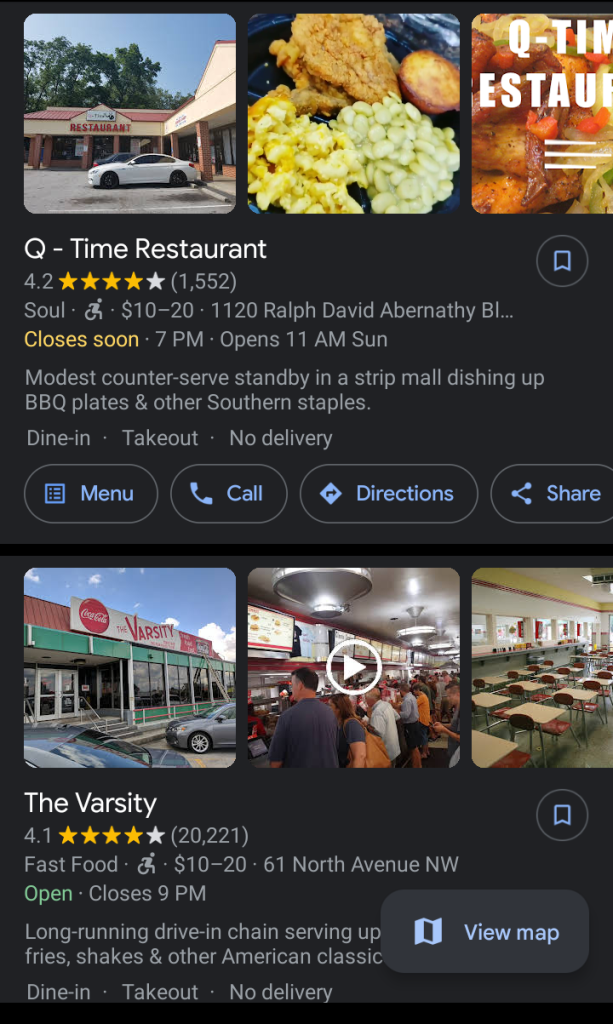The width and height of the screenshot is (613, 1024).
Task: Open the Q - Time Restaurant details
Action: 146,249
